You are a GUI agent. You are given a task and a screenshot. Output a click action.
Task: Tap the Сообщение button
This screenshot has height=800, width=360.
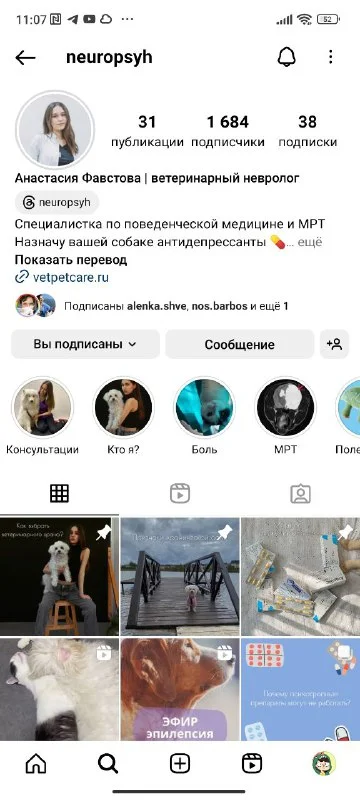pyautogui.click(x=240, y=344)
